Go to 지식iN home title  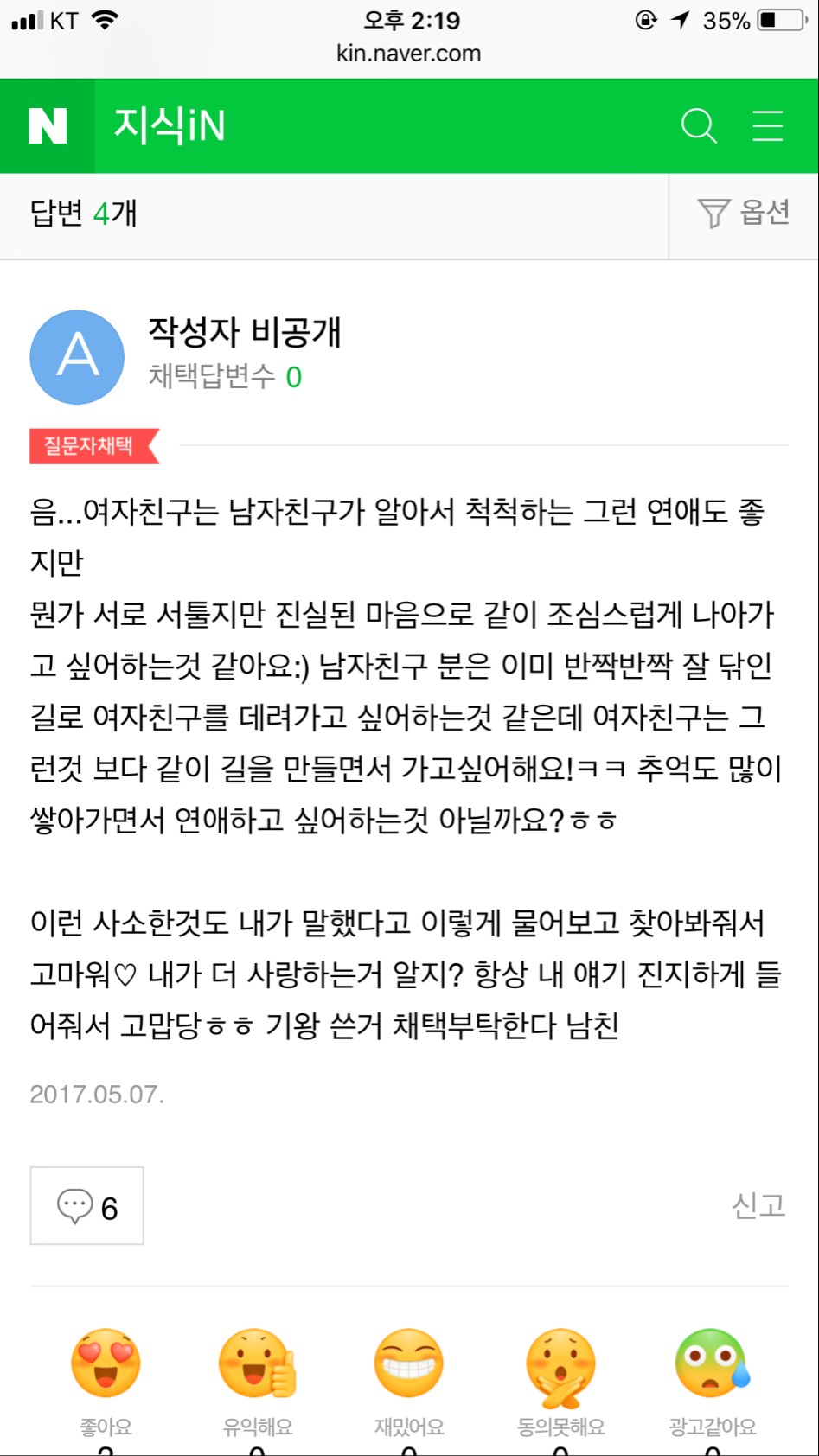pyautogui.click(x=170, y=126)
